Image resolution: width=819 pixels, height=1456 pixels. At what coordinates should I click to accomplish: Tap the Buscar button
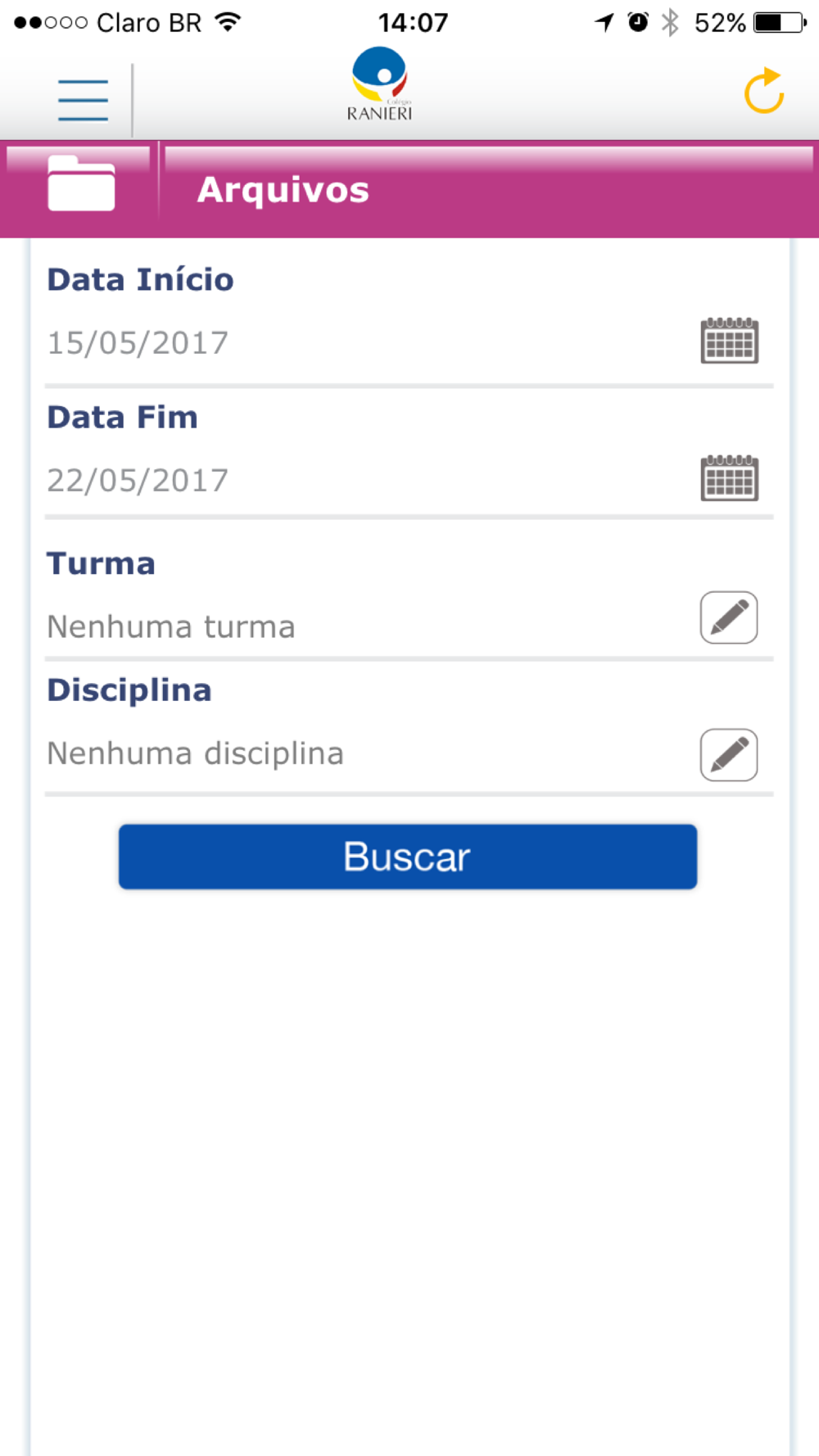408,857
